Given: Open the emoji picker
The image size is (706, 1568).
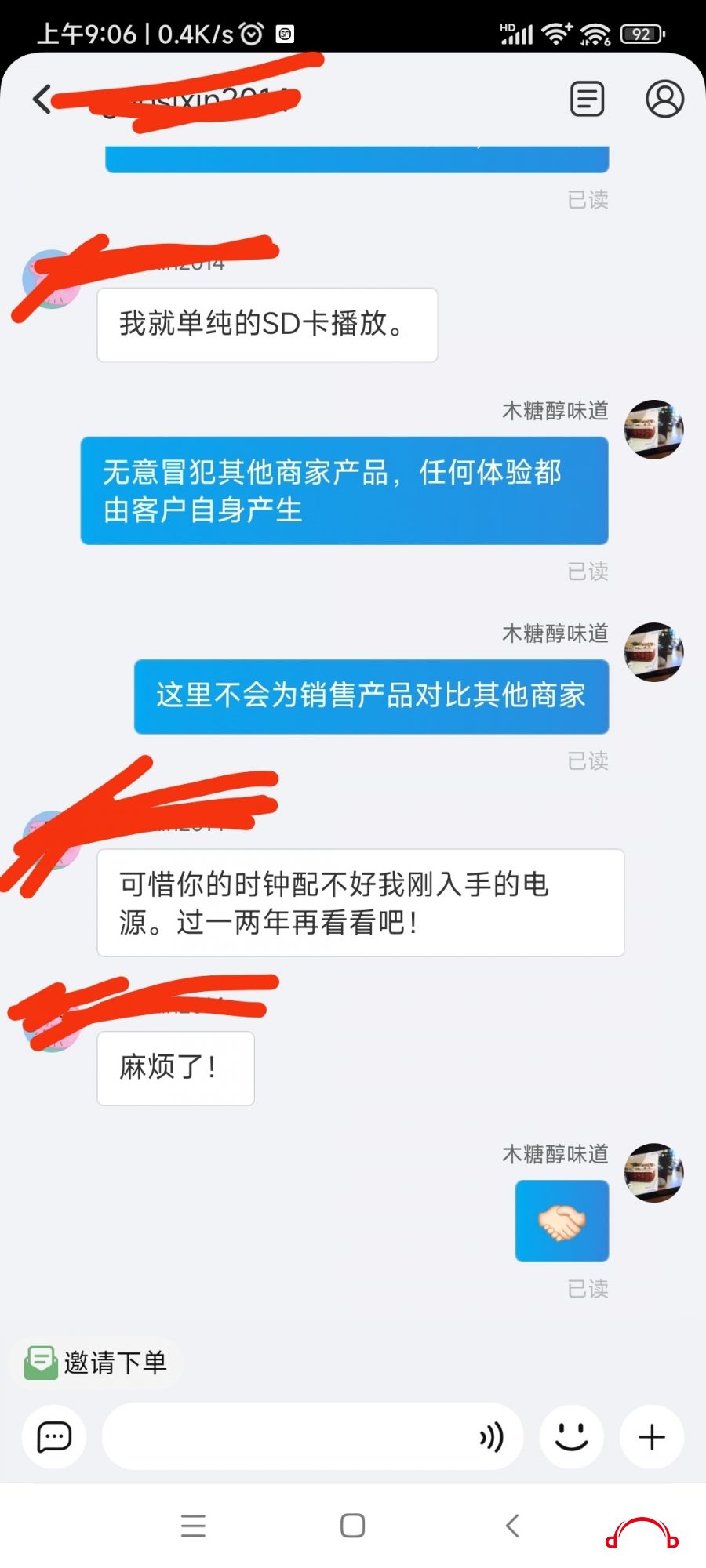Looking at the screenshot, I should 571,1436.
